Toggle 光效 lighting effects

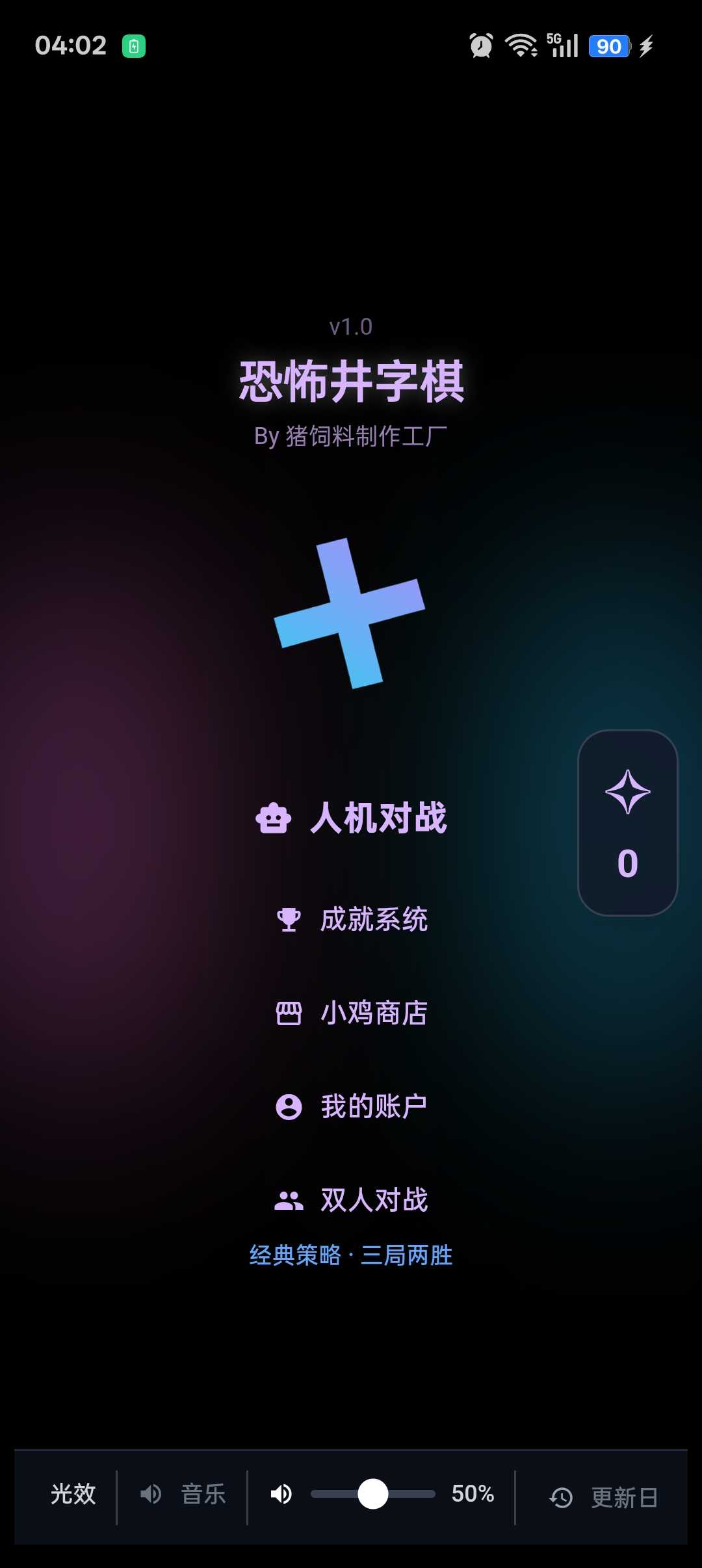click(73, 1494)
